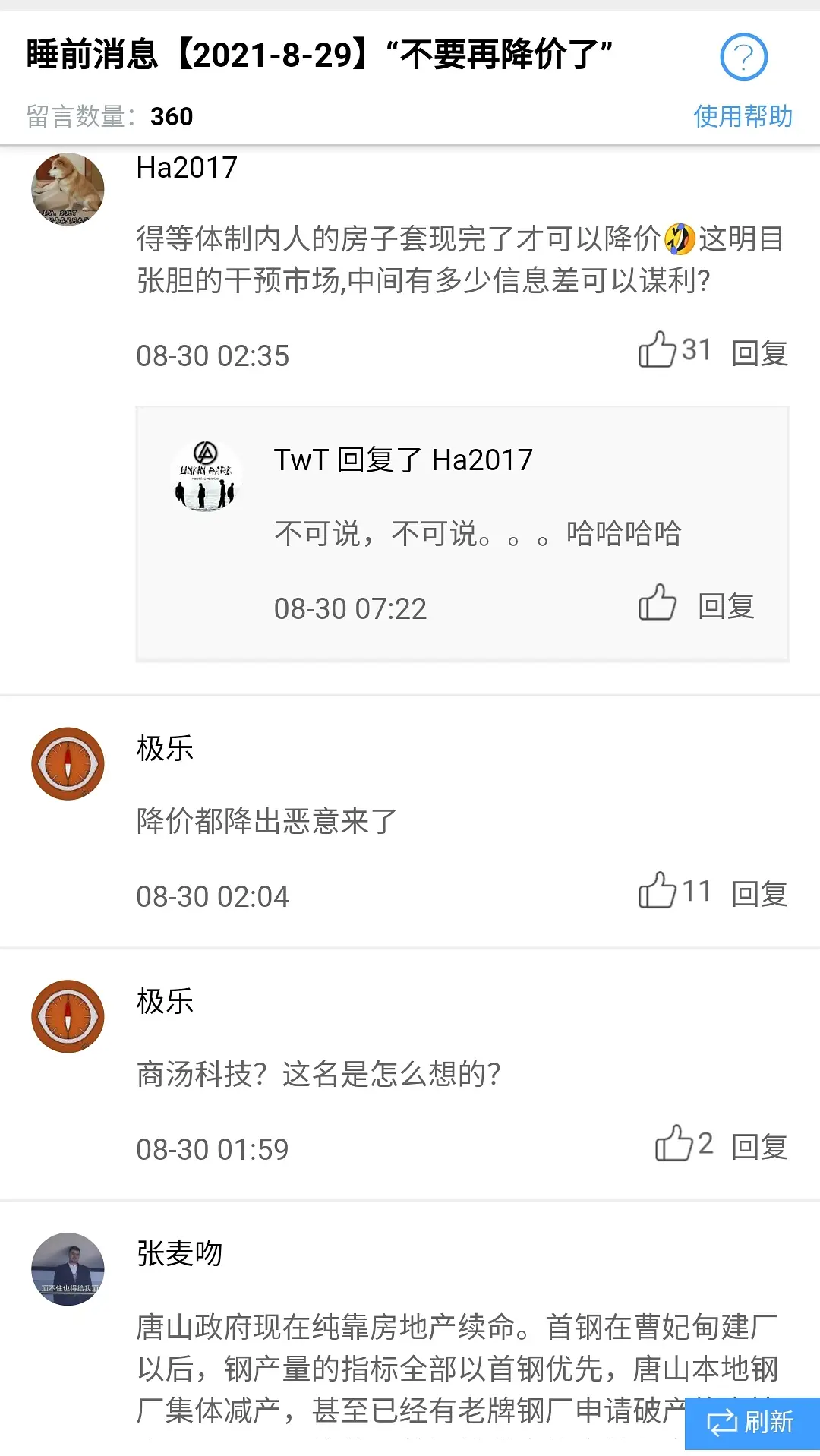Open 张麦吻's profile avatar
Image resolution: width=820 pixels, height=1456 pixels.
pyautogui.click(x=68, y=1268)
